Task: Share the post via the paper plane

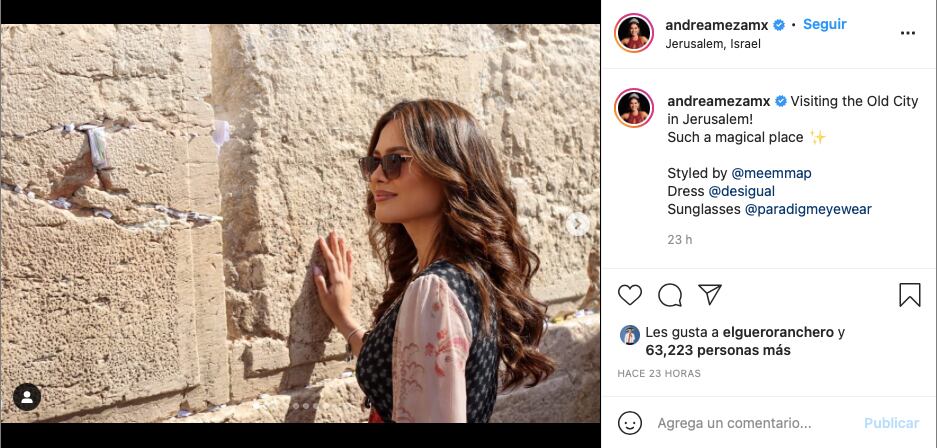Action: click(710, 294)
